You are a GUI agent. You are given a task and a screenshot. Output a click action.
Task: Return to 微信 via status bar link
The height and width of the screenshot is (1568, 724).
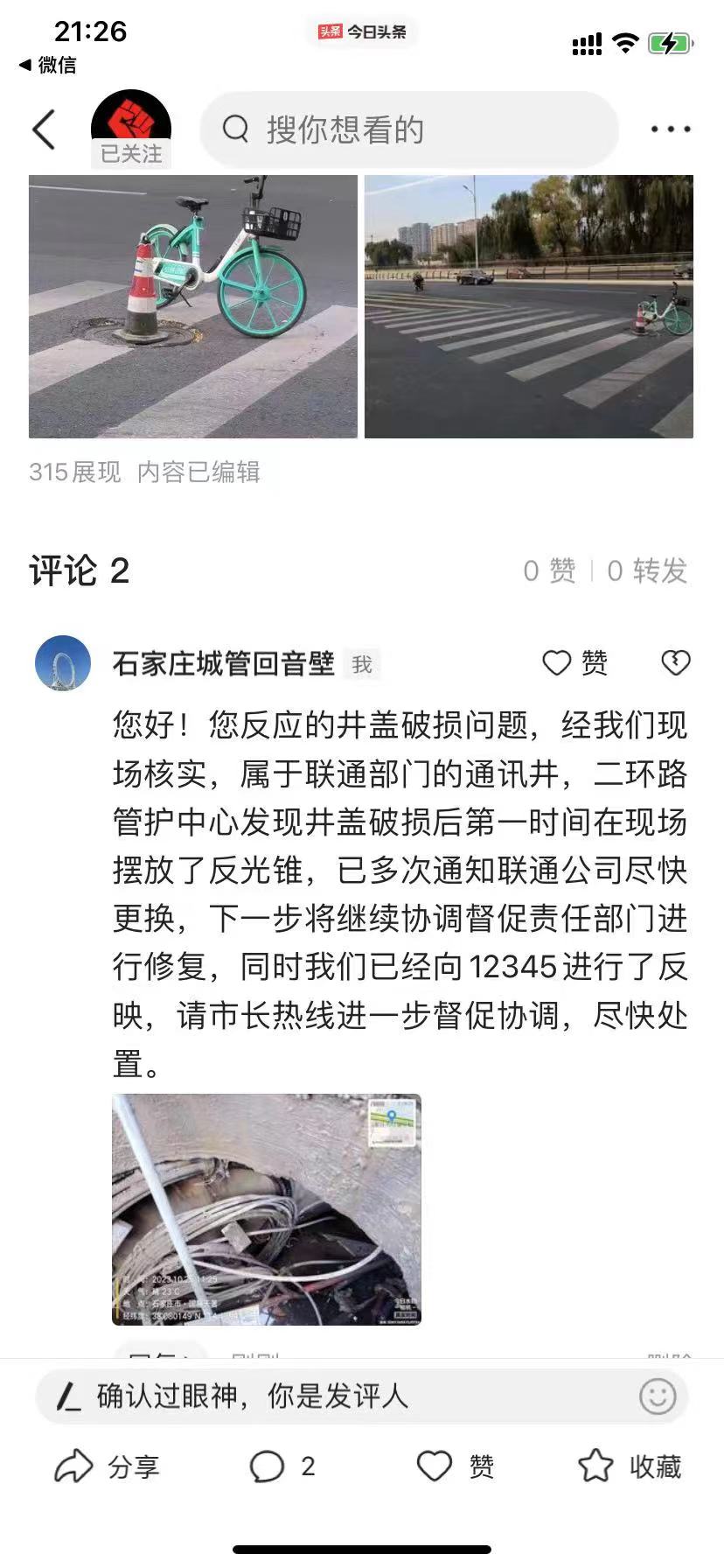click(x=47, y=65)
